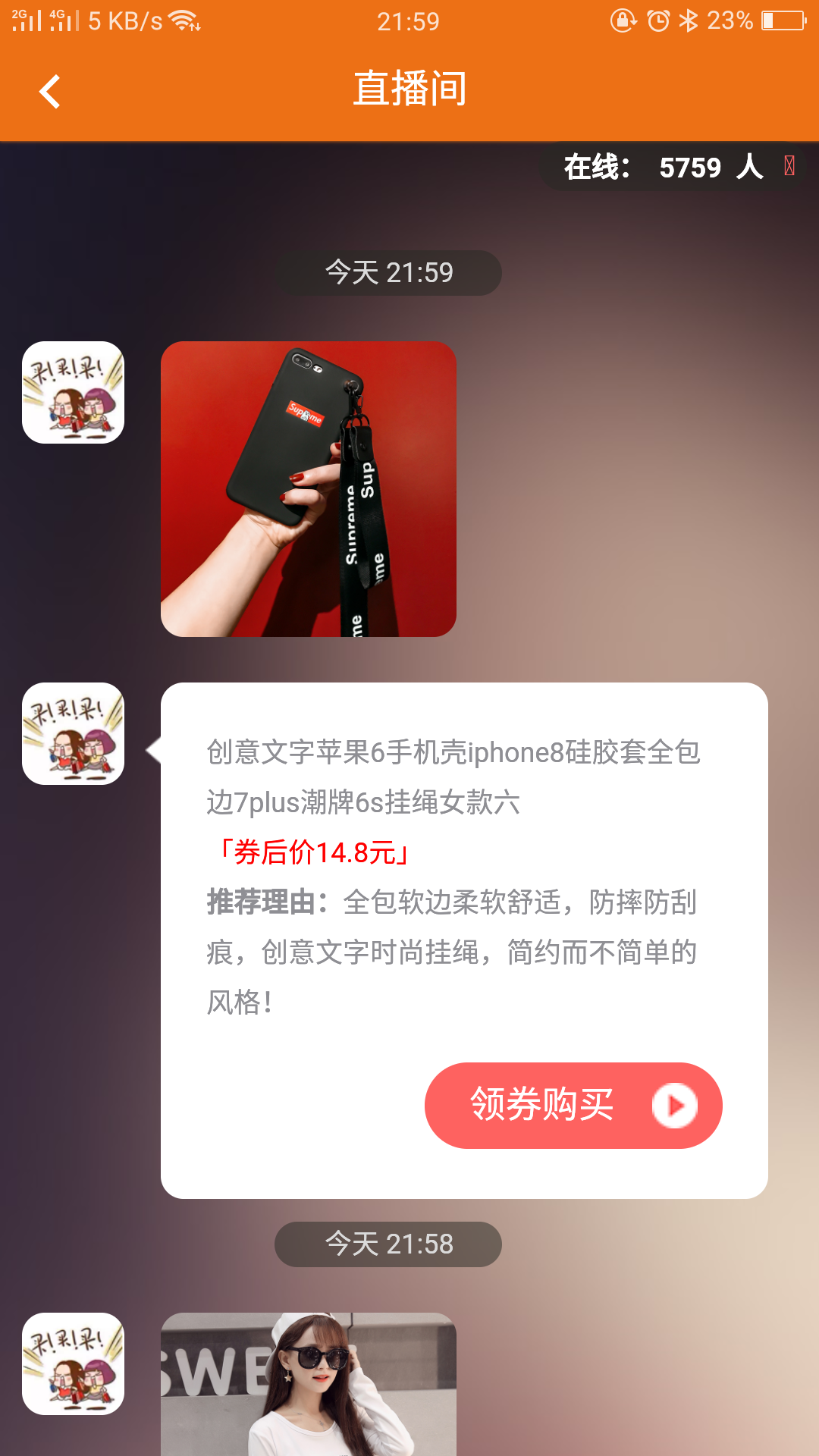Screen dimensions: 819x1456
Task: Open the sunglasses girl product image
Action: point(308,1383)
